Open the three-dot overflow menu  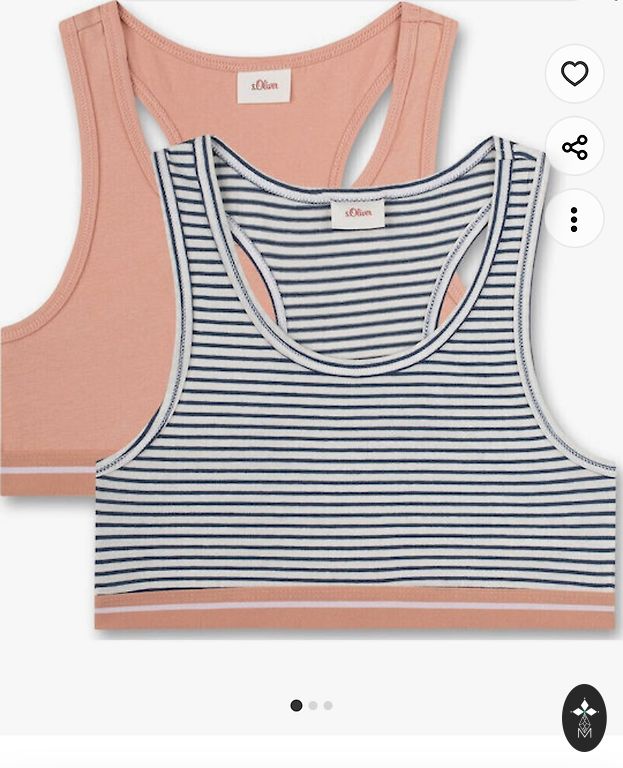[x=574, y=219]
